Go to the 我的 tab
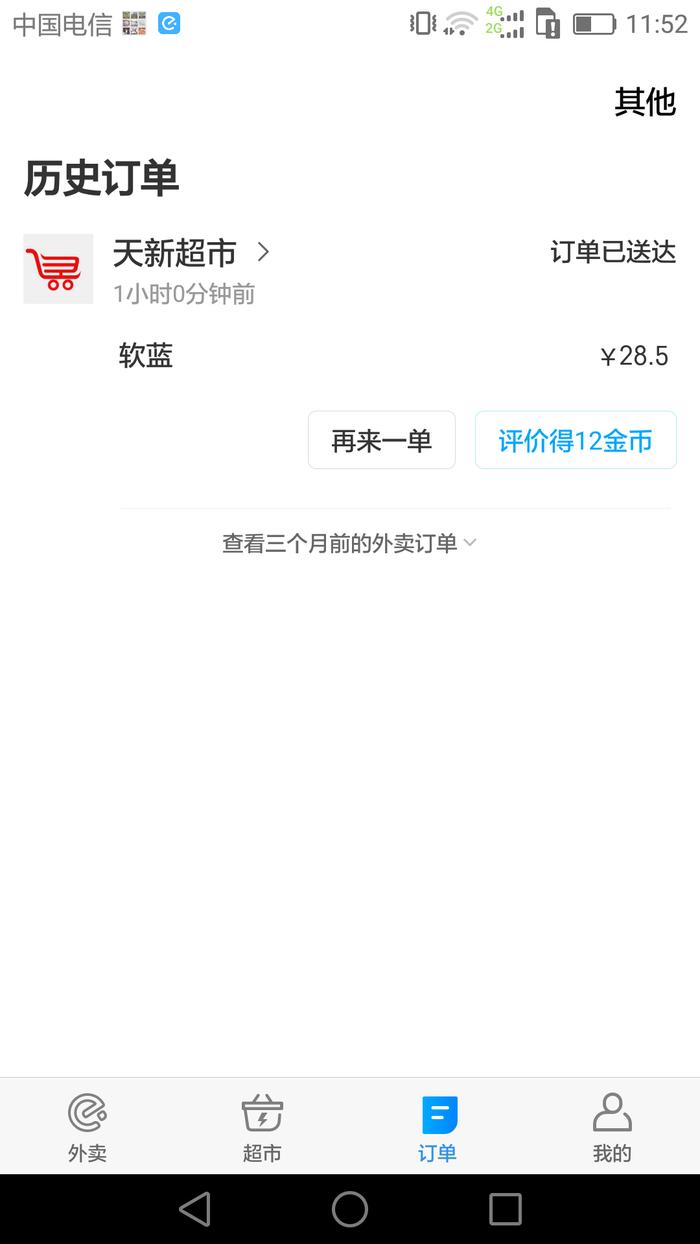This screenshot has height=1244, width=700. [612, 1127]
